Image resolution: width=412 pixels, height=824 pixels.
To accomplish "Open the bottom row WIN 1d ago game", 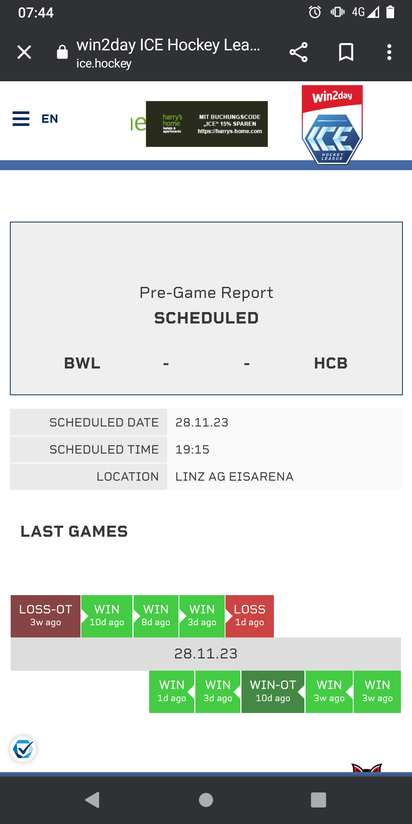I will coord(172,692).
